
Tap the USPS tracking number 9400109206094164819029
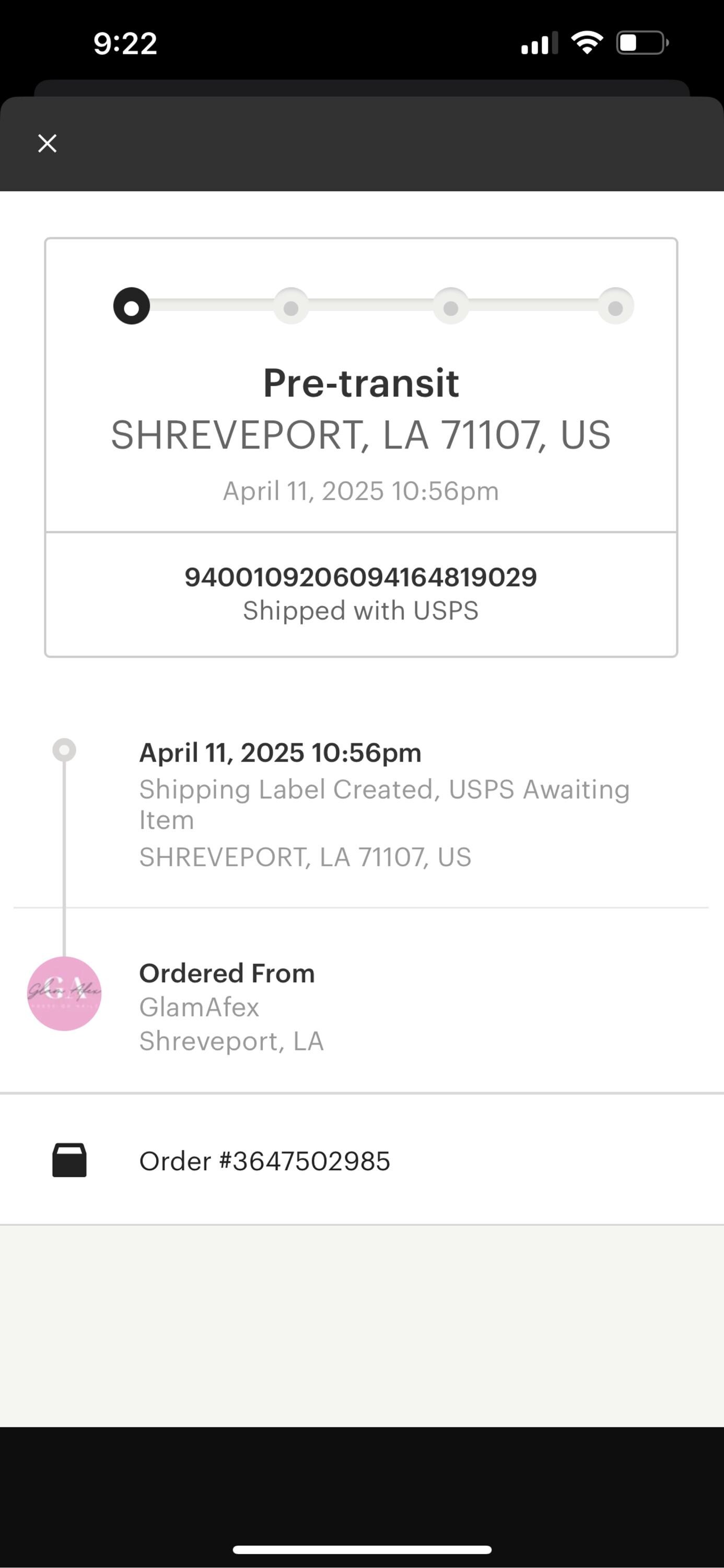pyautogui.click(x=361, y=577)
